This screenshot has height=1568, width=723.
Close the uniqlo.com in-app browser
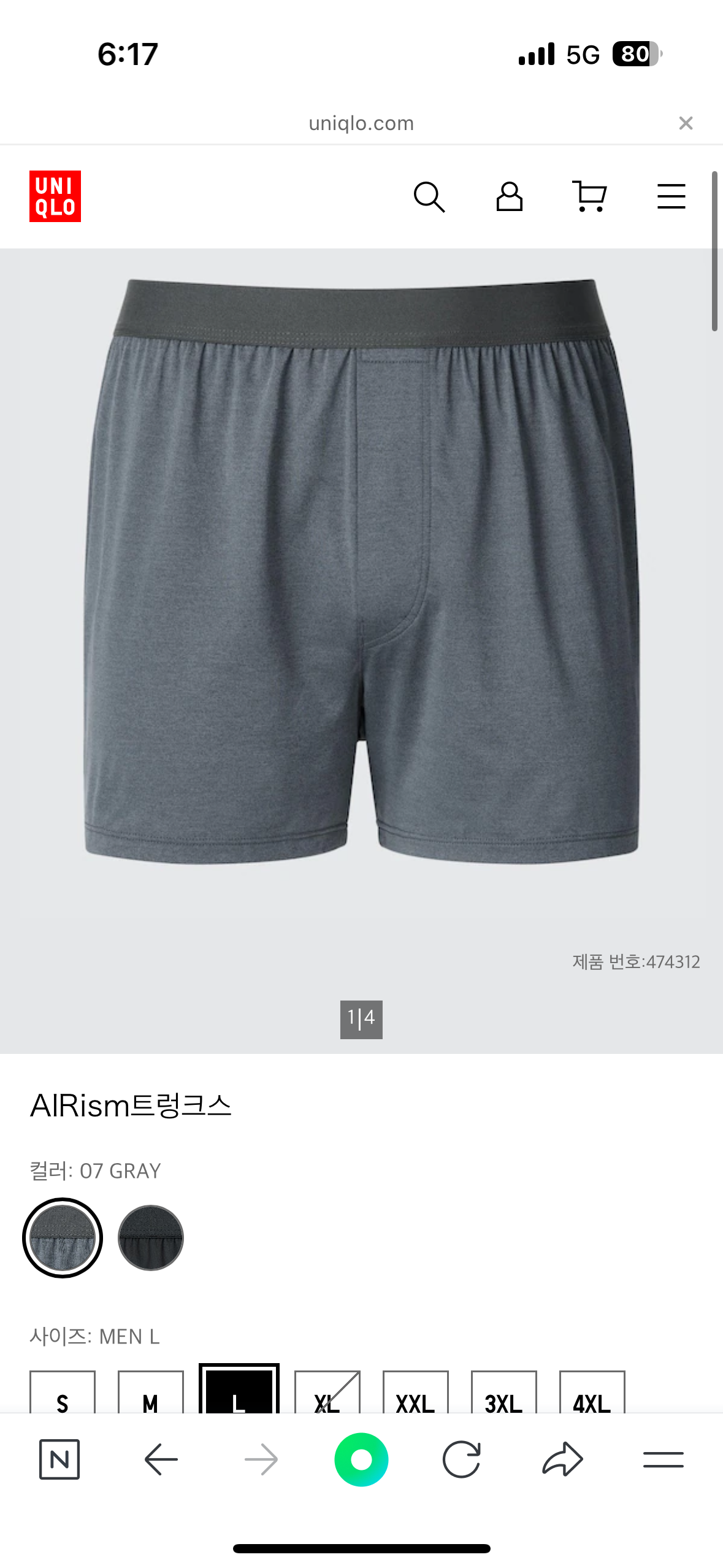[x=686, y=123]
